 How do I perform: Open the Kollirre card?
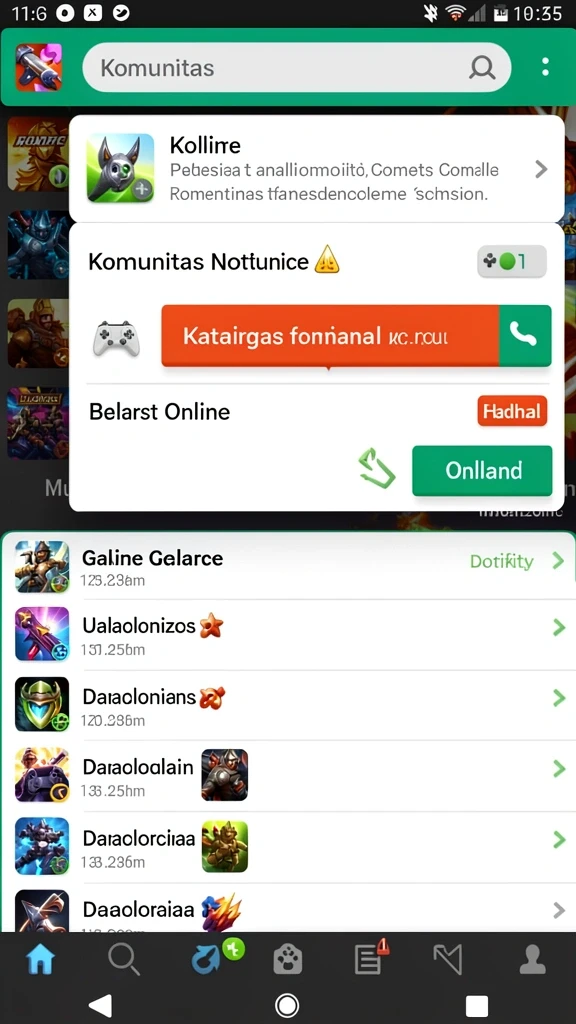[x=317, y=169]
